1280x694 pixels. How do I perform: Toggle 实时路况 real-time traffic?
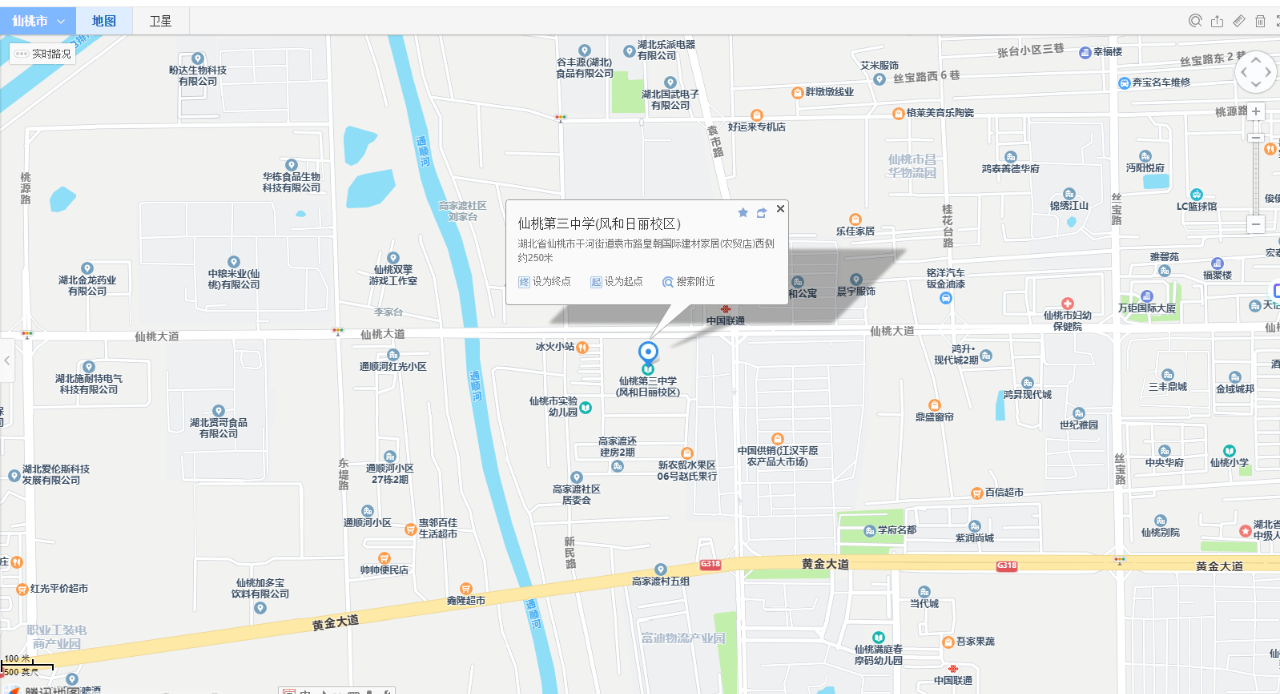[x=43, y=54]
